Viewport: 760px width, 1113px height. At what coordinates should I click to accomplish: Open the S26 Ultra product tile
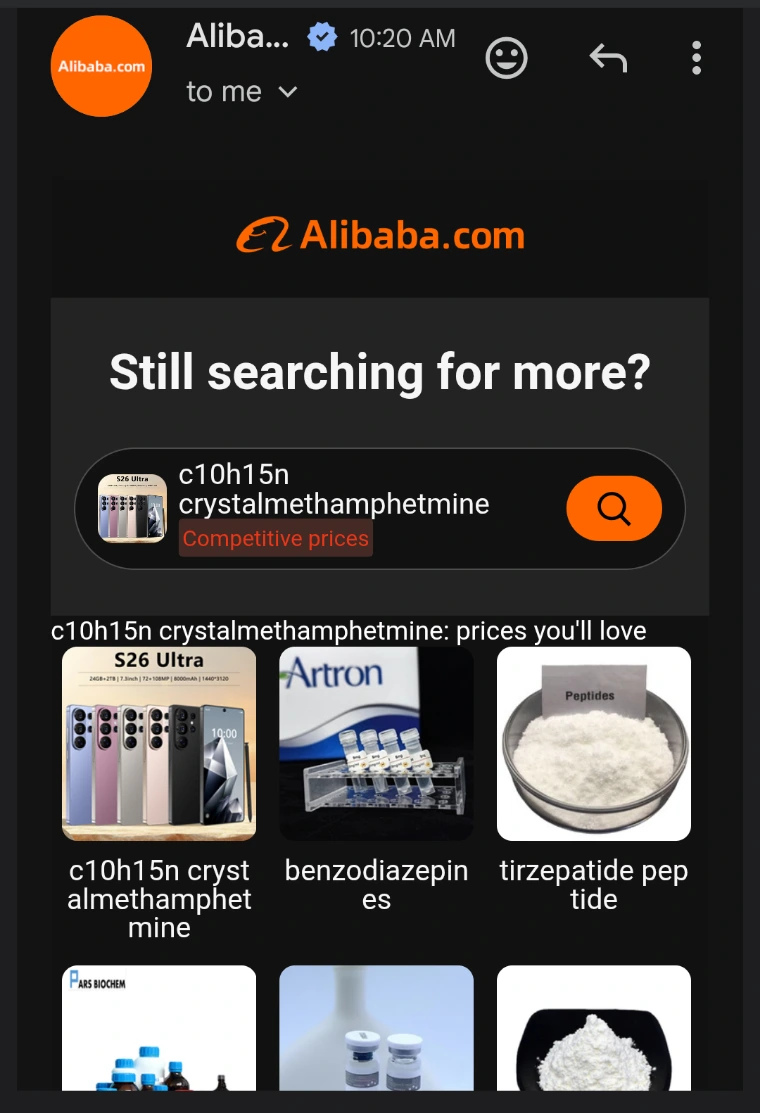click(x=159, y=743)
